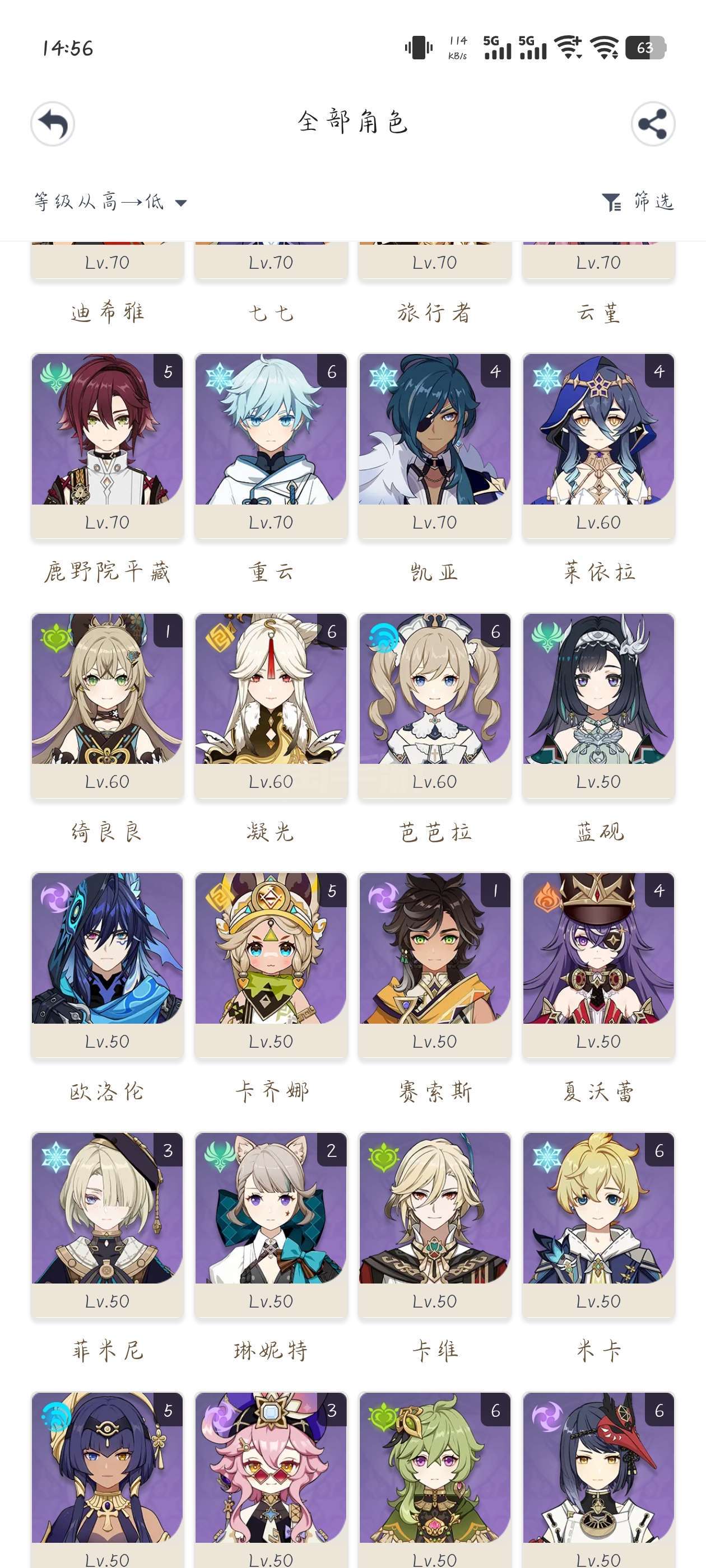
Task: Open the 夏沃蕾 character card
Action: pyautogui.click(x=599, y=966)
